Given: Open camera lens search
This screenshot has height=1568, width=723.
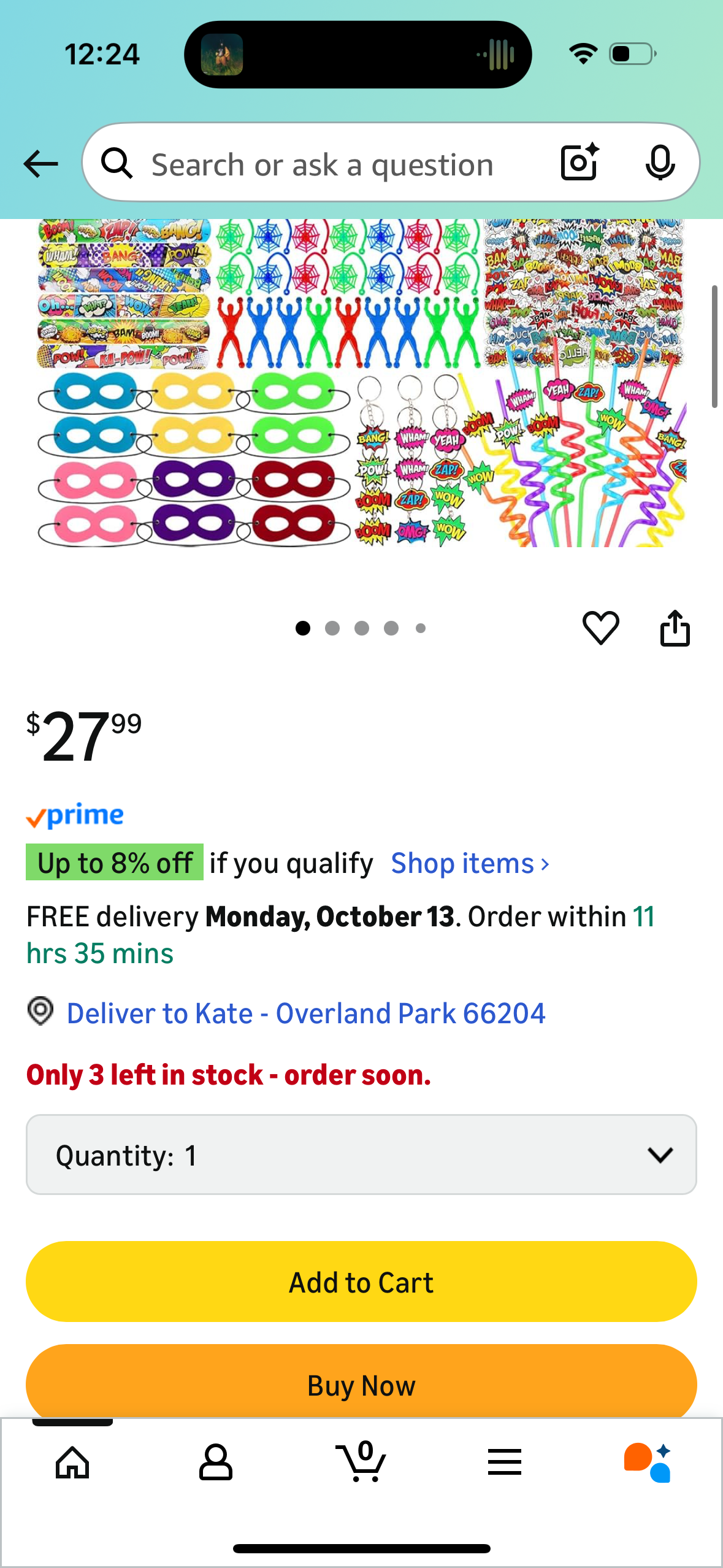Looking at the screenshot, I should coord(579,163).
